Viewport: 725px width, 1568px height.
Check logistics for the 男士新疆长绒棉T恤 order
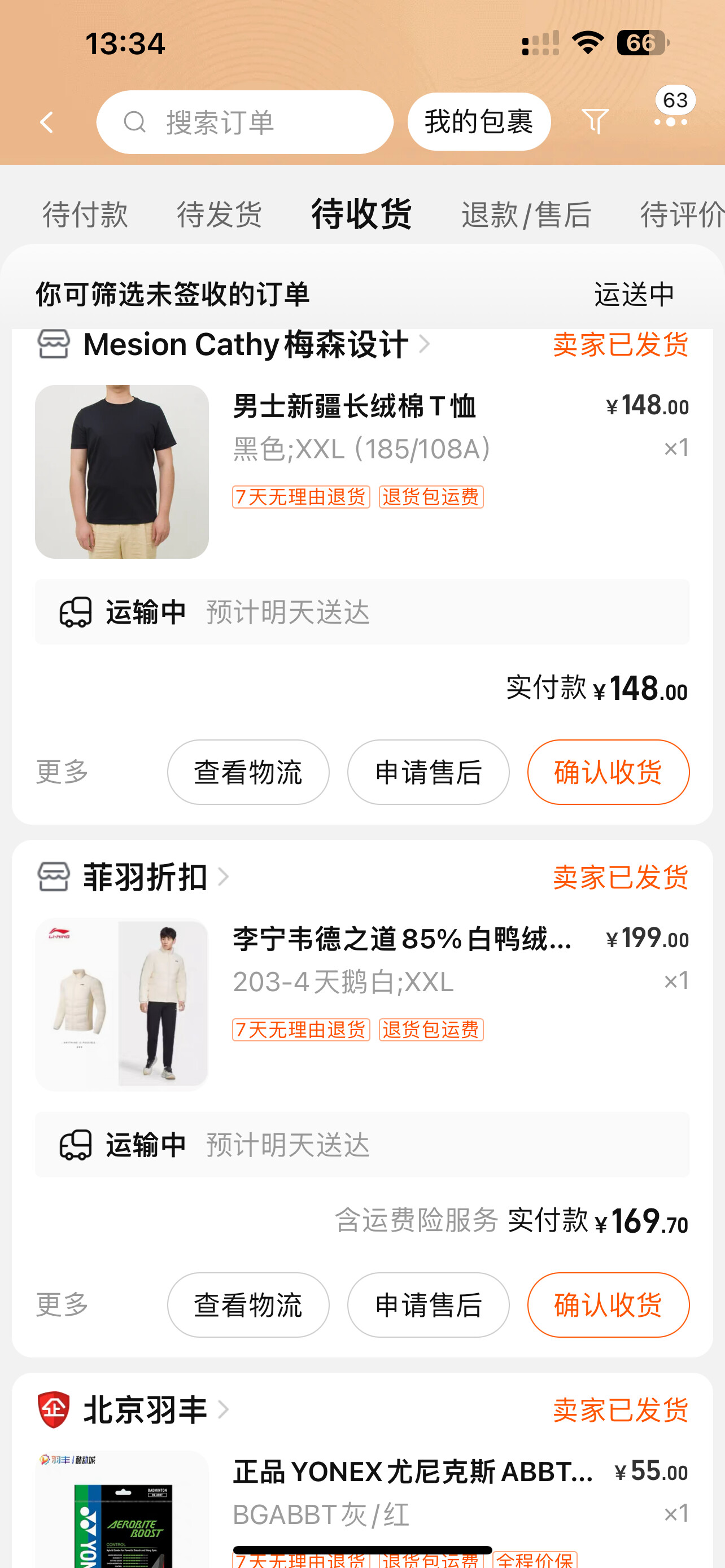tap(248, 772)
